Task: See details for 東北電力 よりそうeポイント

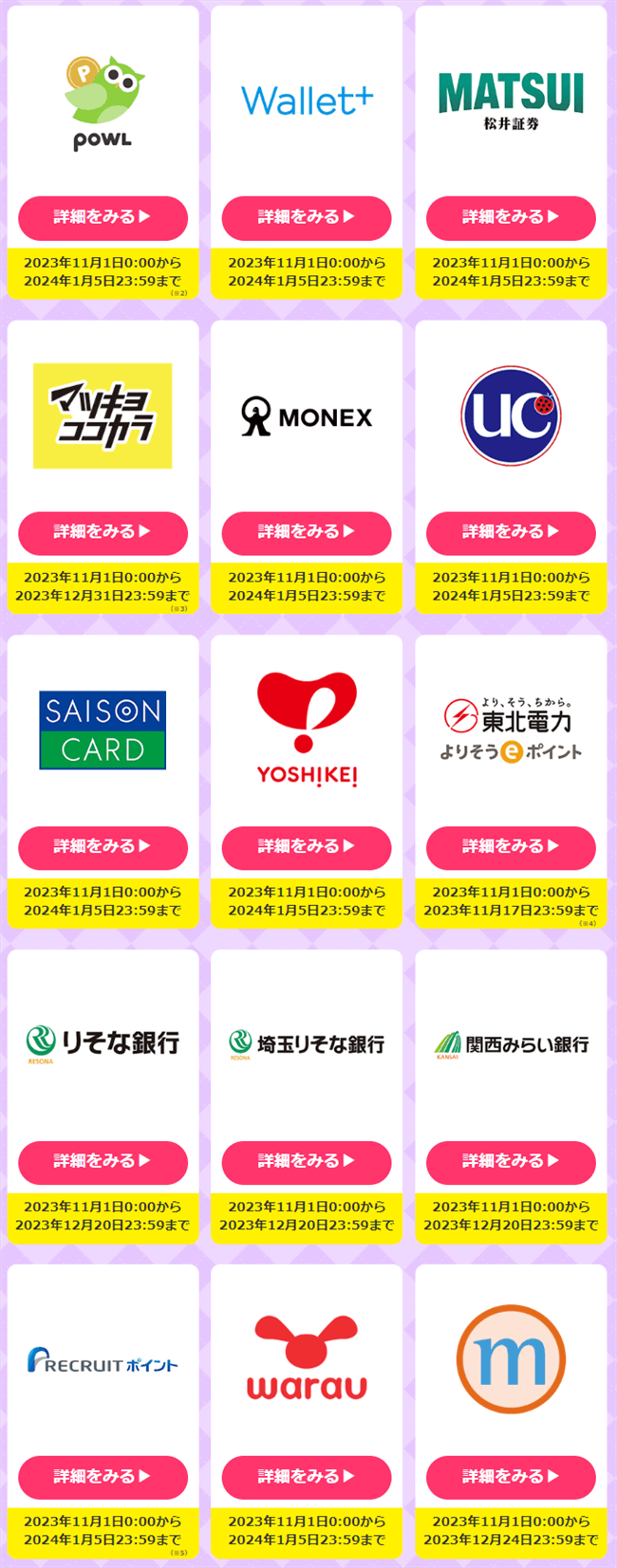Action: [x=511, y=847]
